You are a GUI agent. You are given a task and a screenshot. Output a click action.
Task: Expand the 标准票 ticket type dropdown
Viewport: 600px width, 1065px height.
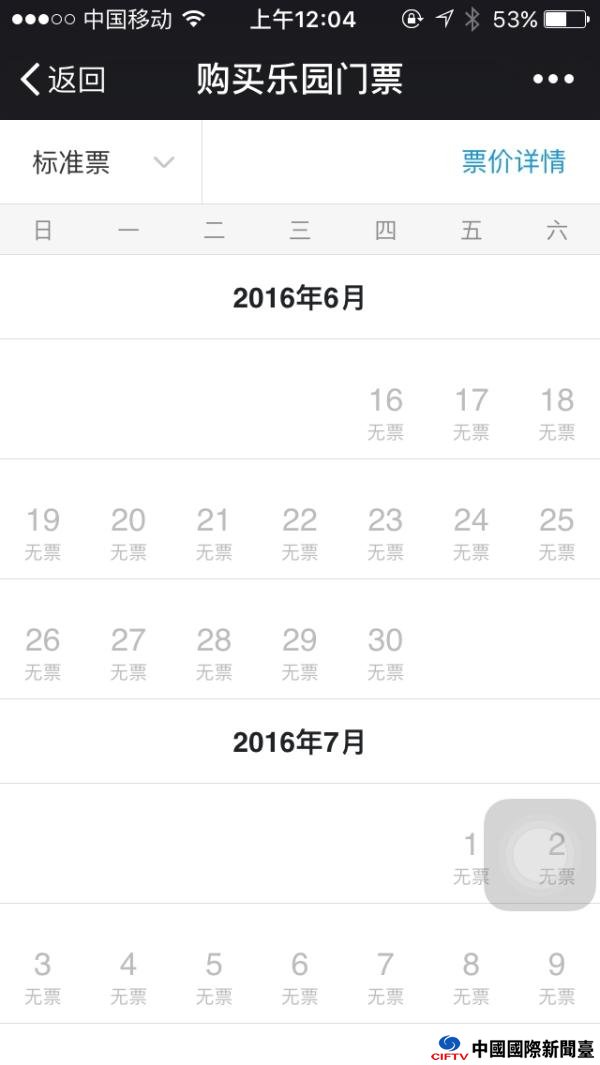[x=101, y=162]
